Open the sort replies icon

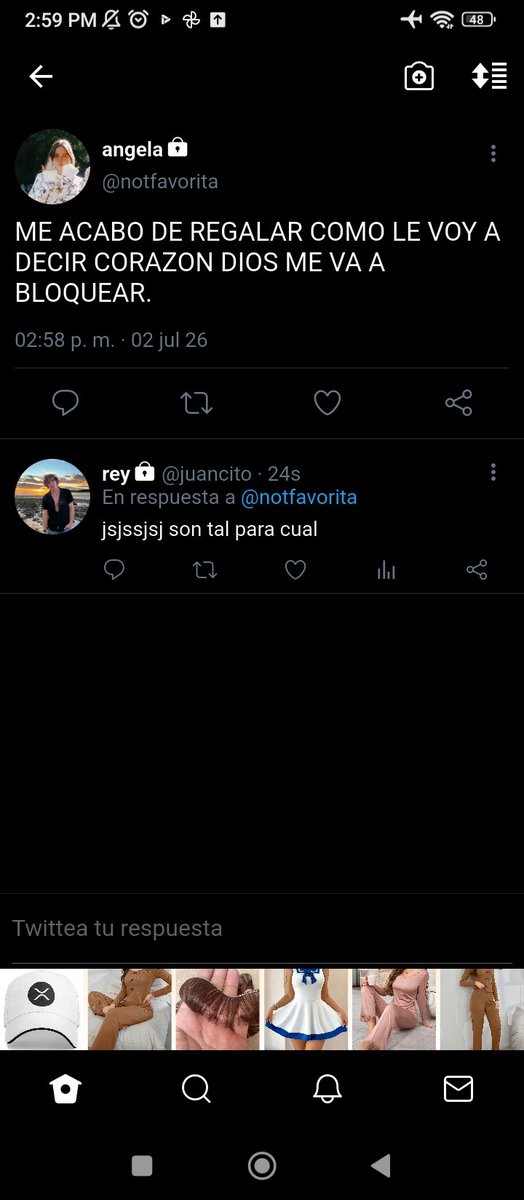[490, 76]
